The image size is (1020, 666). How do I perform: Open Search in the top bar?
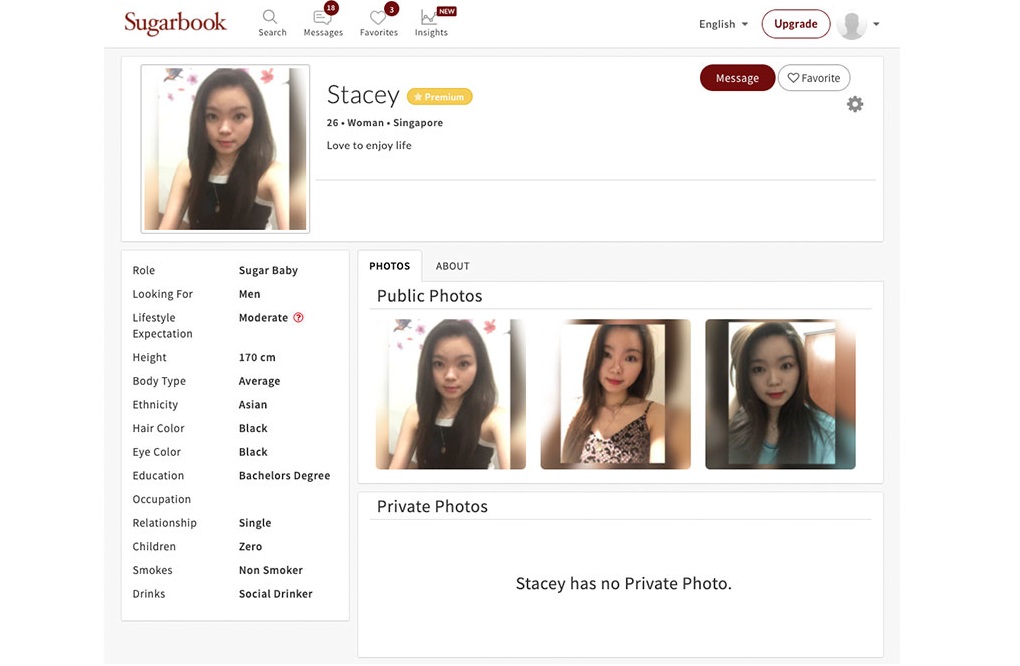pyautogui.click(x=272, y=23)
